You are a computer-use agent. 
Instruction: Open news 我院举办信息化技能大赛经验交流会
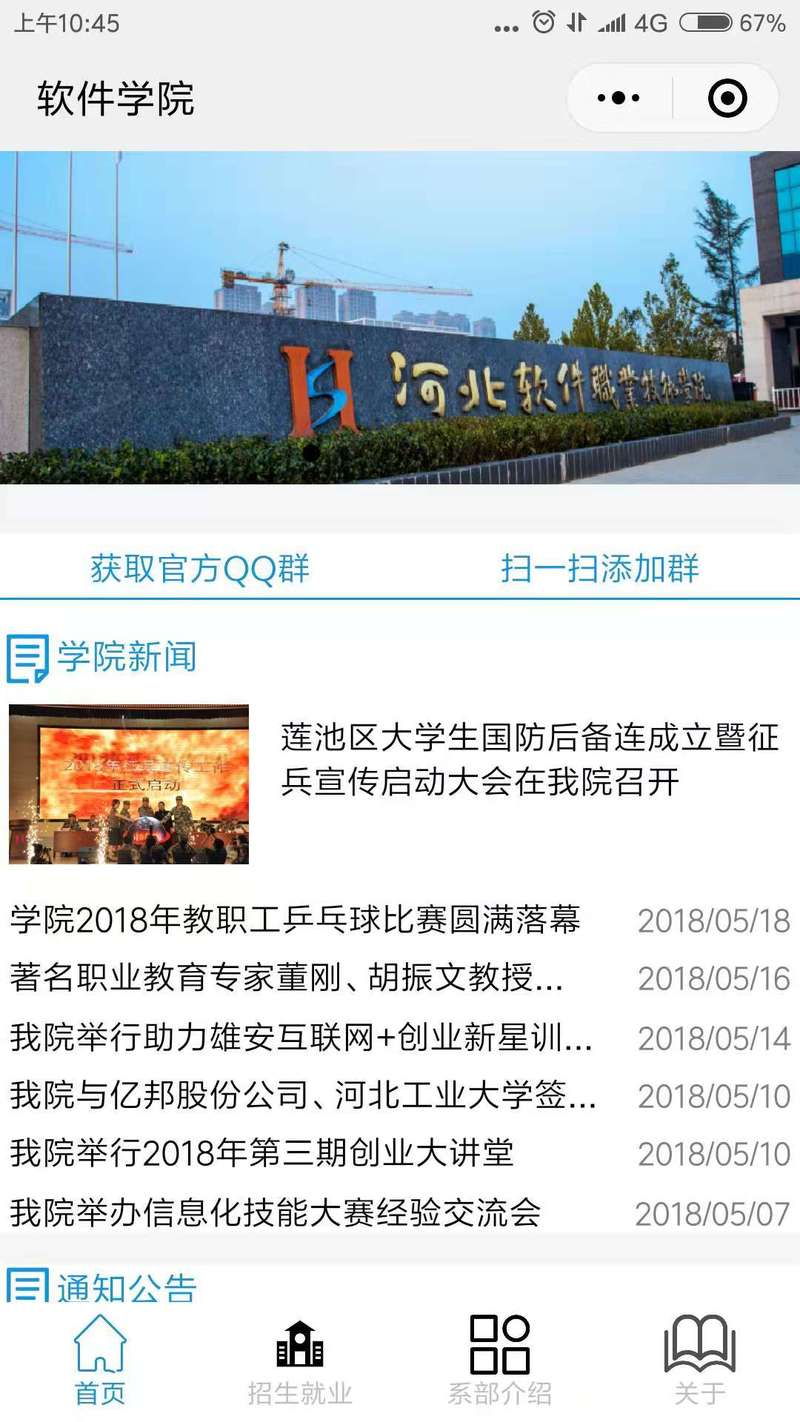pos(400,1214)
